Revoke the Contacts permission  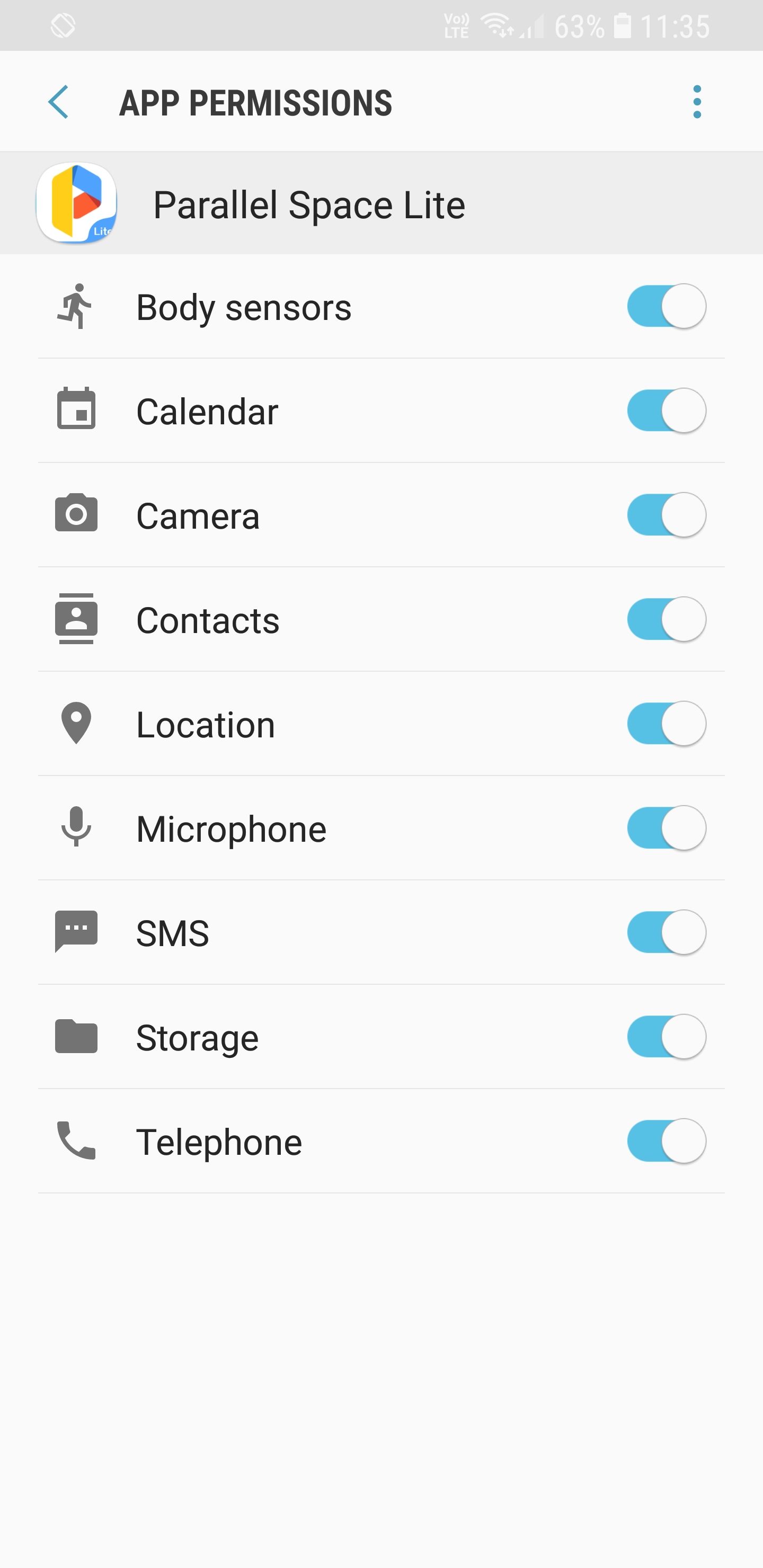pos(666,619)
